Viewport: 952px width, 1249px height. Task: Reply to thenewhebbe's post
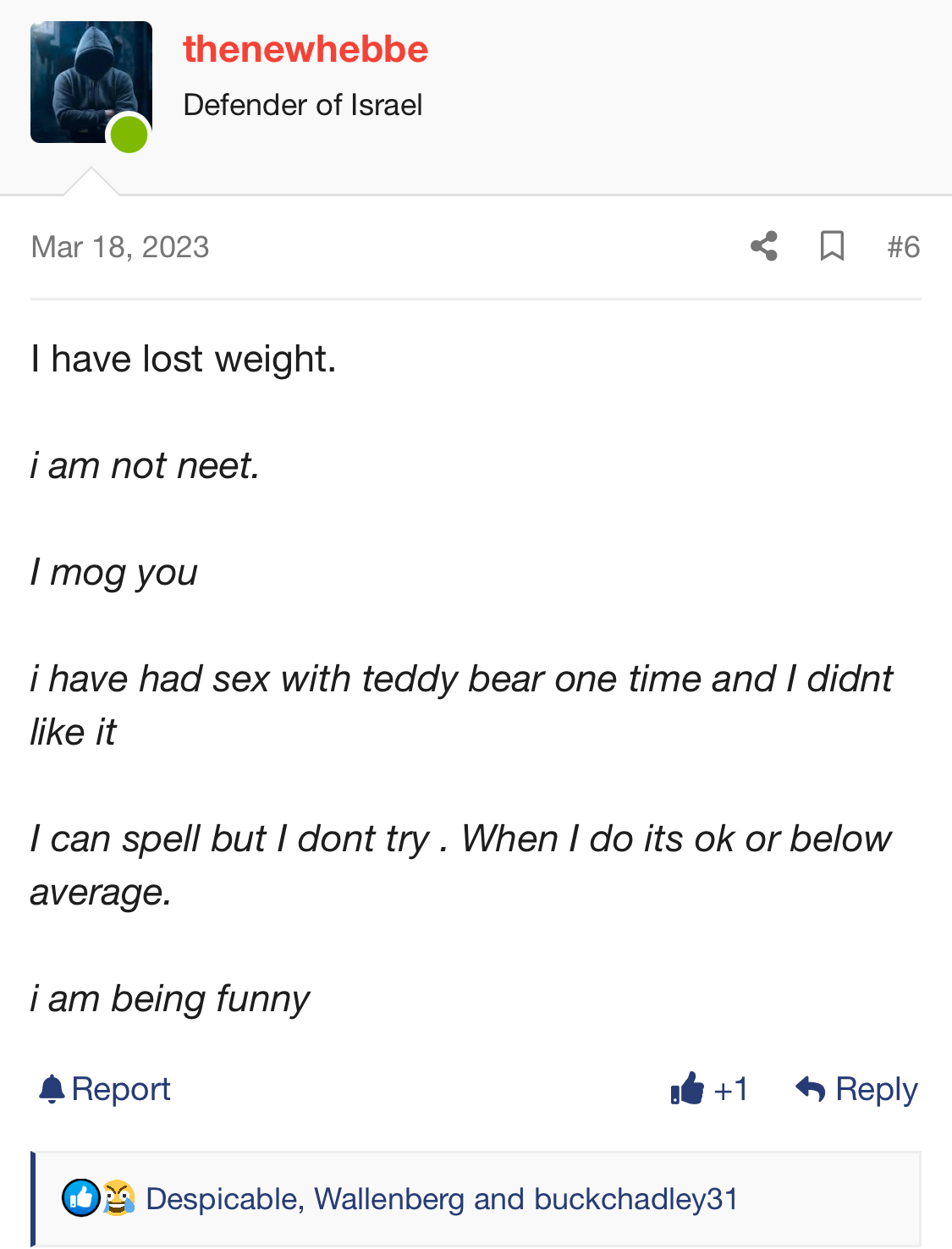[856, 1089]
